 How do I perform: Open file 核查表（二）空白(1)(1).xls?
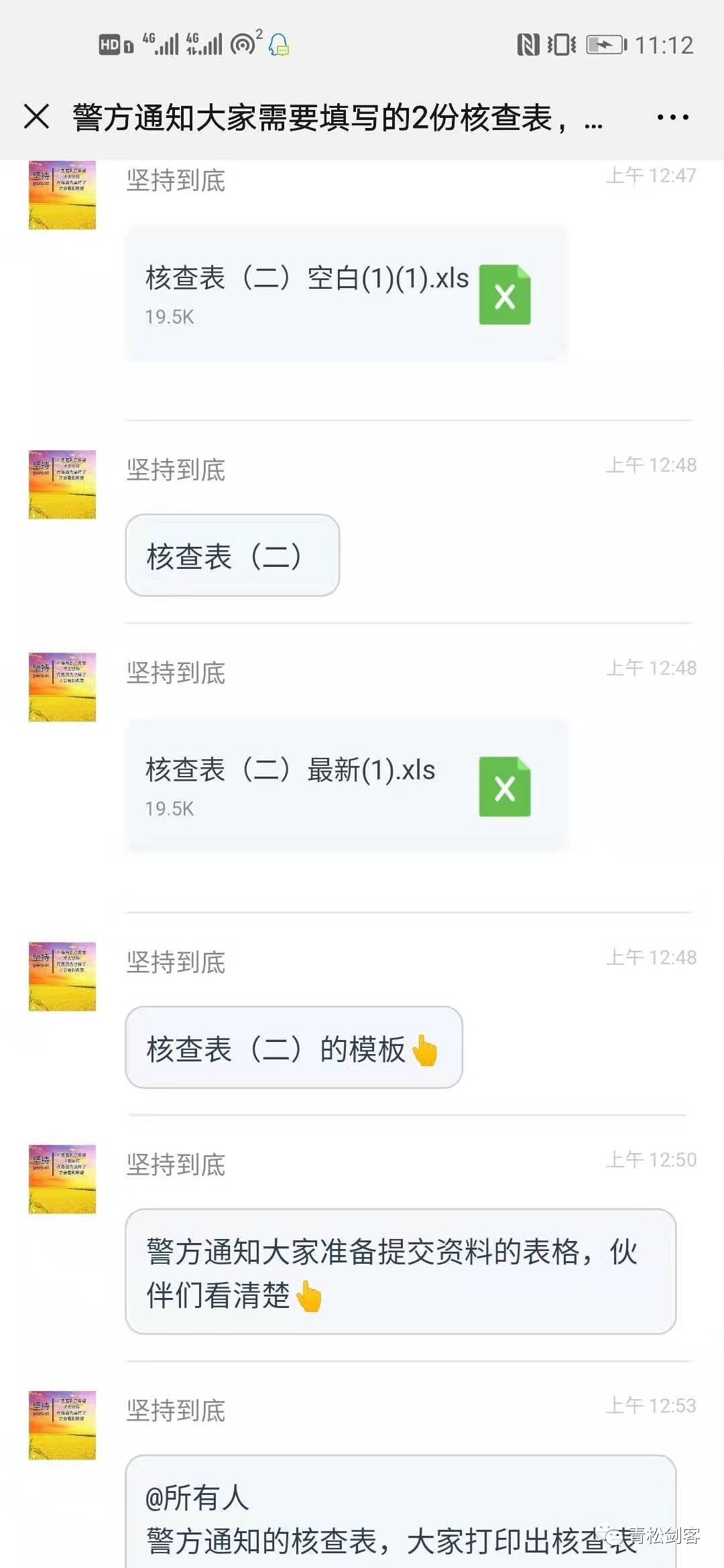[x=346, y=293]
